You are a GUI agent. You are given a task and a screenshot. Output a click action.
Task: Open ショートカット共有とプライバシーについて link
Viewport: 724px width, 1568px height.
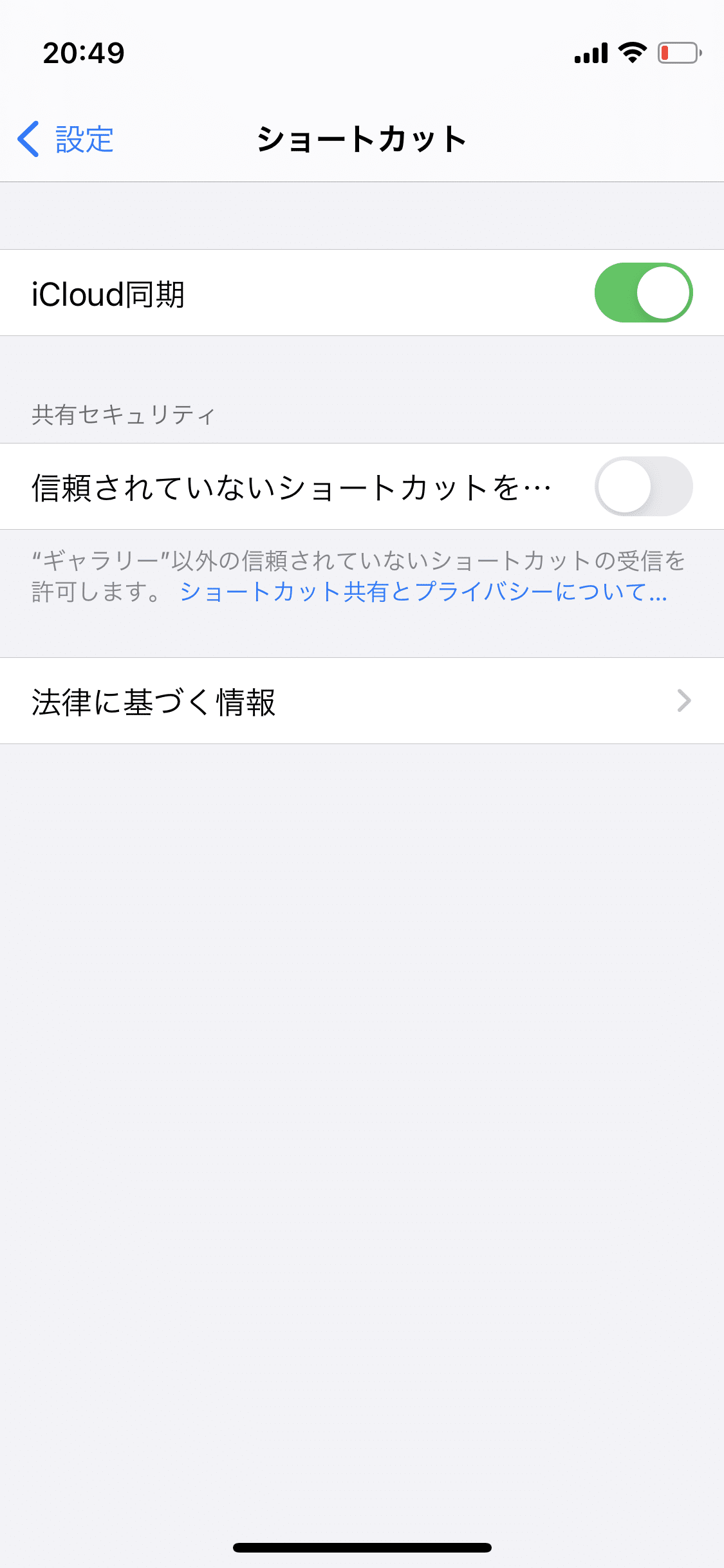pos(423,592)
